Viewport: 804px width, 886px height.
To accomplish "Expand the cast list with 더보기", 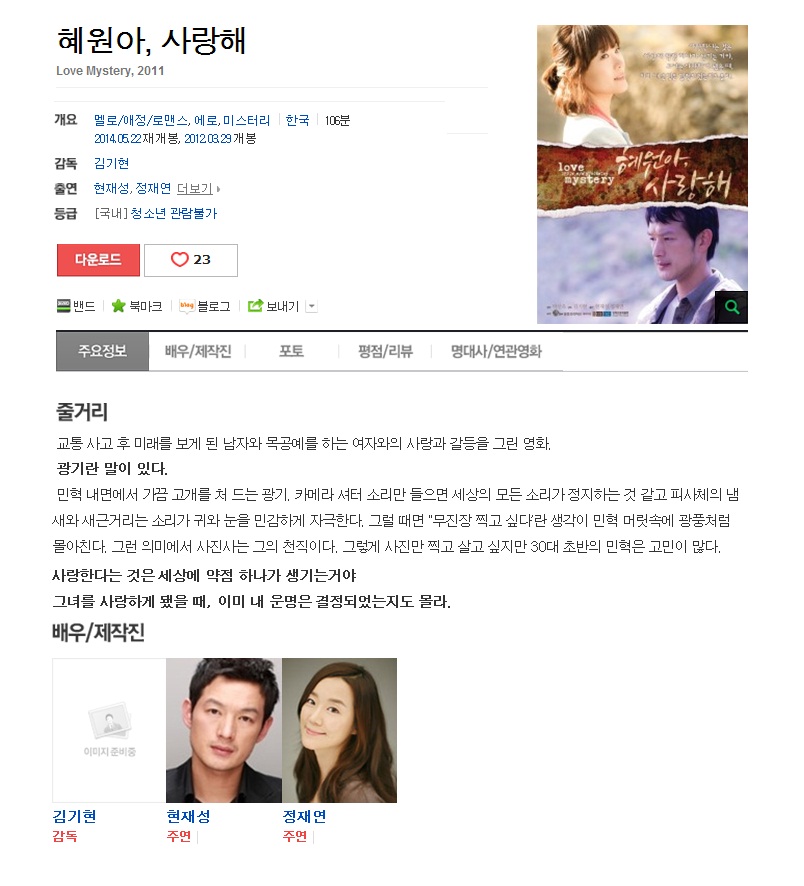I will coord(197,188).
